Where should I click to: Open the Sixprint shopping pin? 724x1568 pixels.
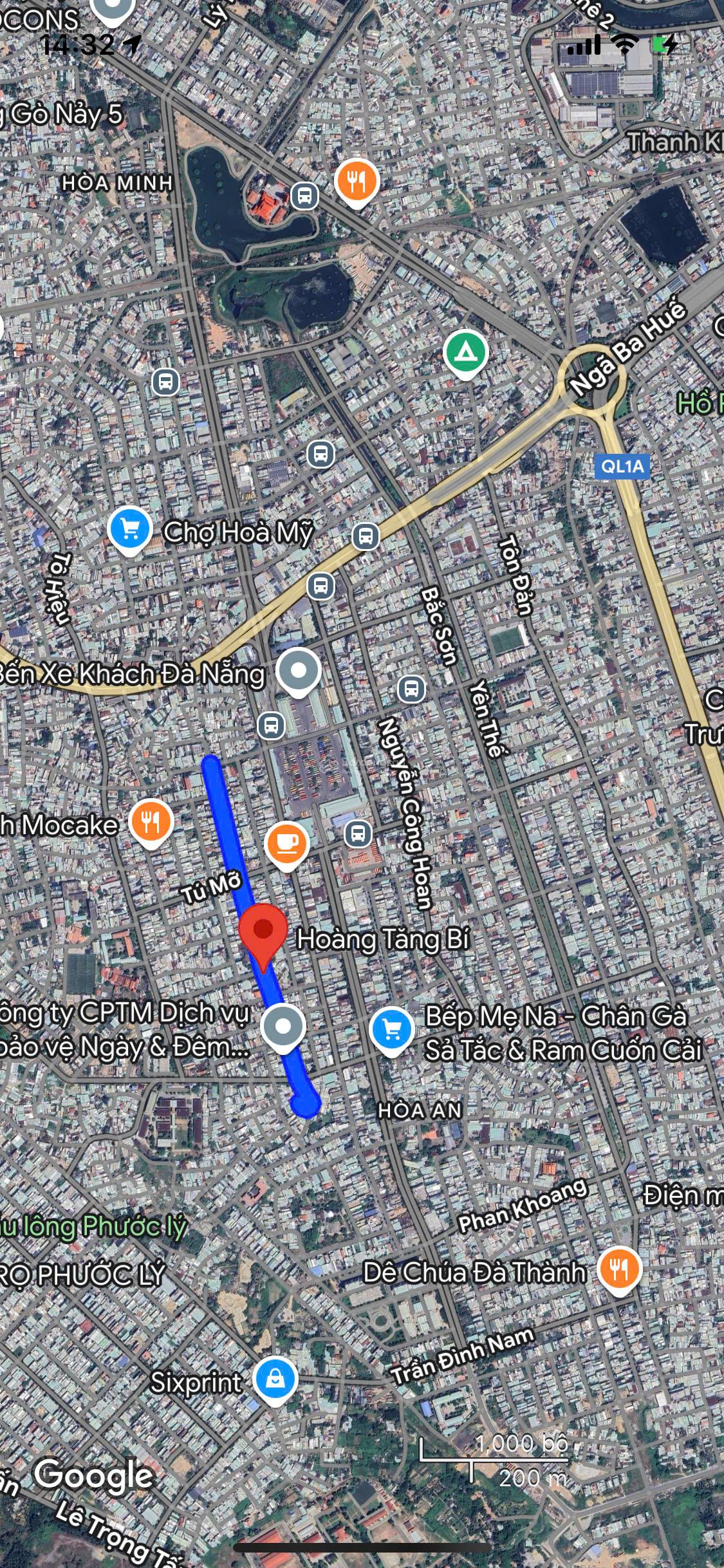[x=275, y=1381]
